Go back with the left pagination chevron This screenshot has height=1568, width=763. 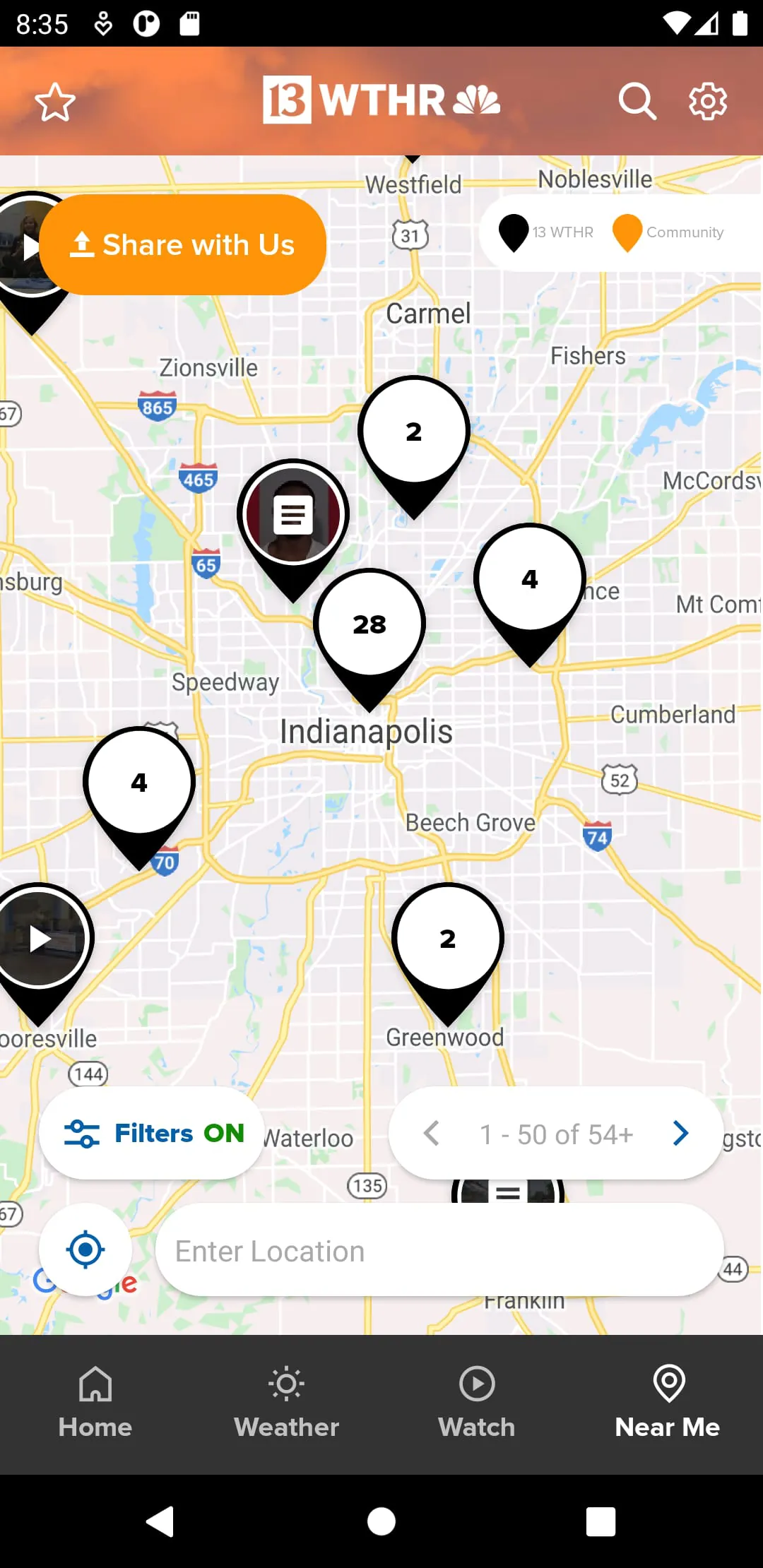(433, 1133)
